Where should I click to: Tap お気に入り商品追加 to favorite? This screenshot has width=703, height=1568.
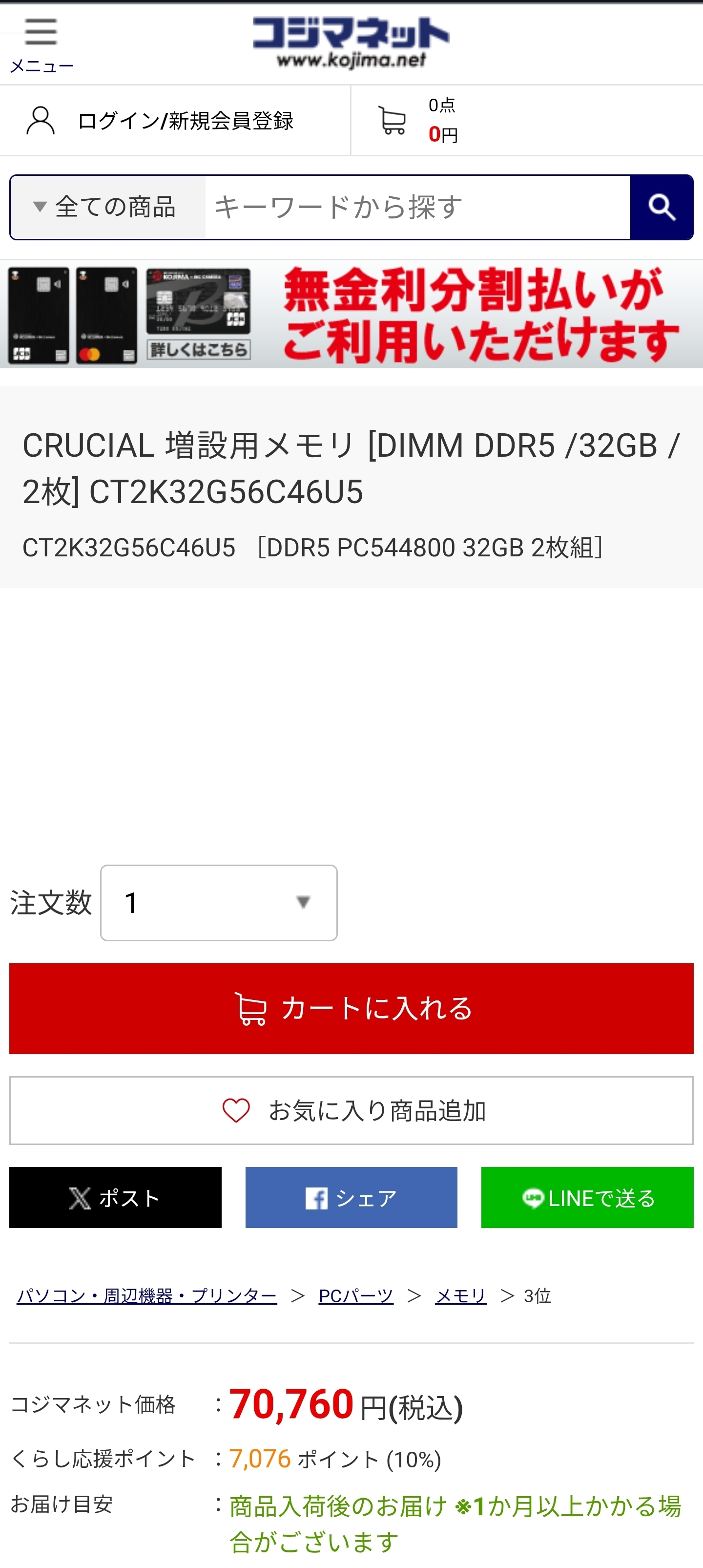pyautogui.click(x=351, y=1111)
